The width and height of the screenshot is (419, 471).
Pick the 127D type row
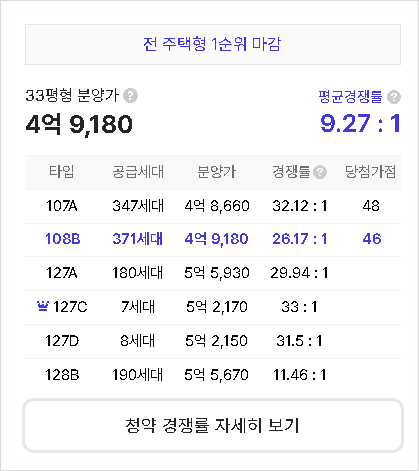pyautogui.click(x=213, y=341)
